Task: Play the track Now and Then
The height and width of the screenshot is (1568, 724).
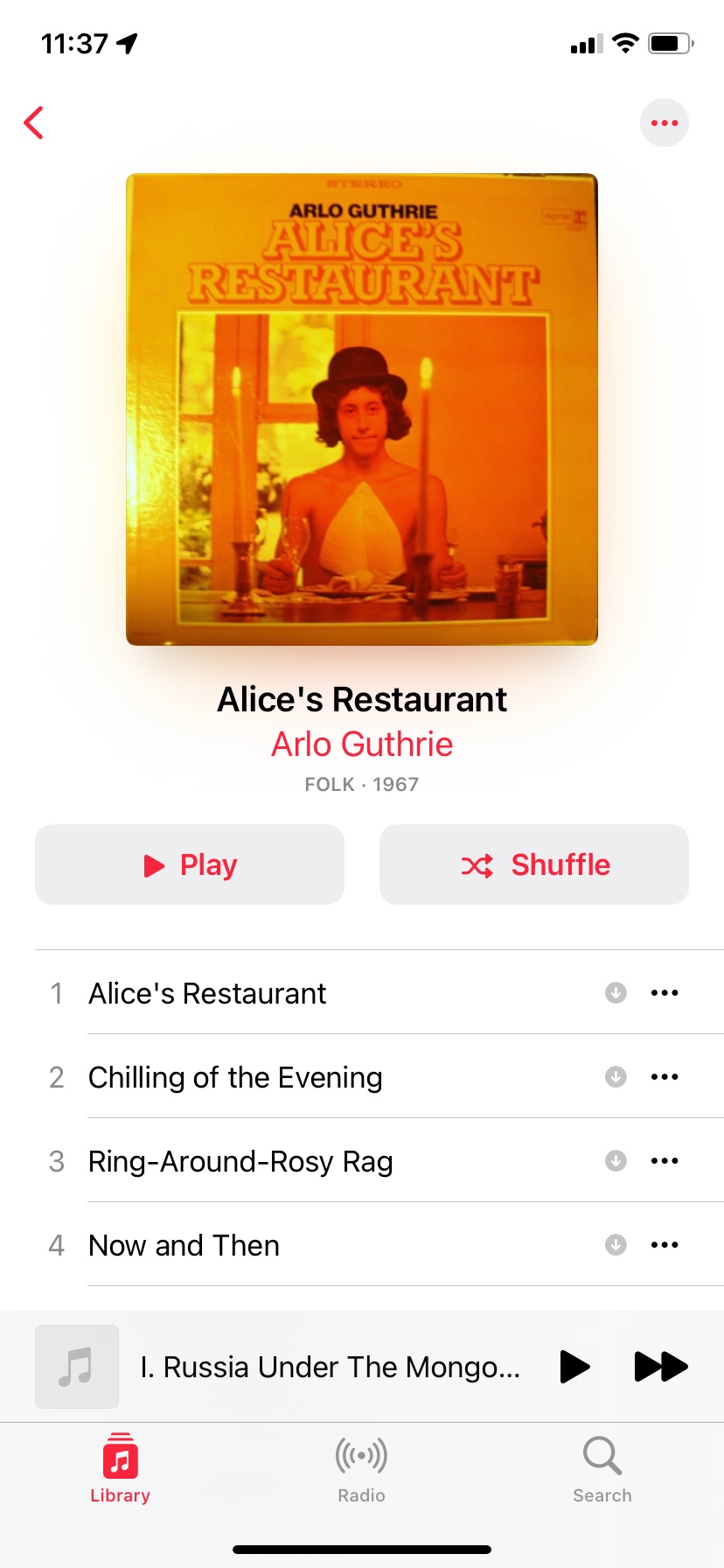Action: click(x=184, y=1245)
